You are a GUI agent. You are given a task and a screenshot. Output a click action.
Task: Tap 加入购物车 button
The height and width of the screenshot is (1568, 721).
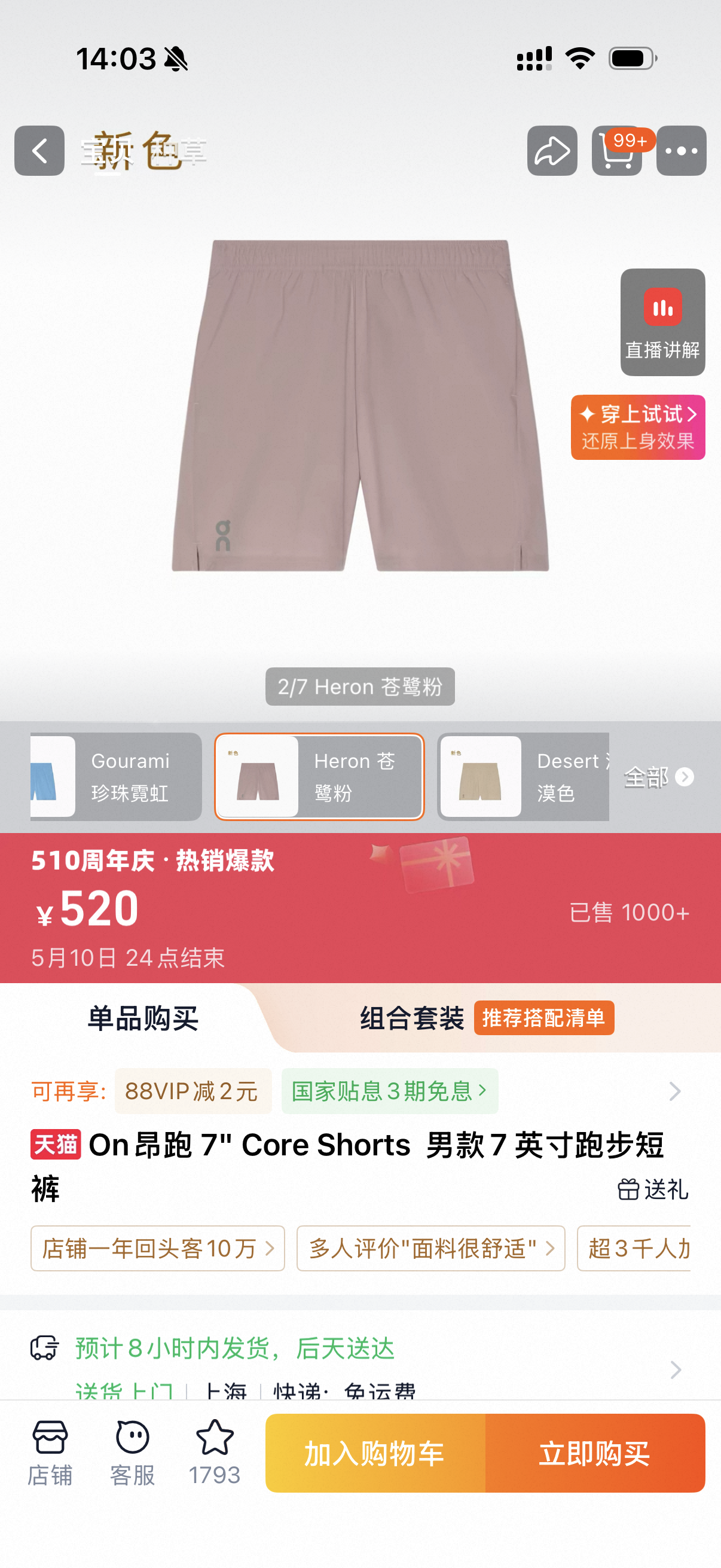click(375, 1453)
